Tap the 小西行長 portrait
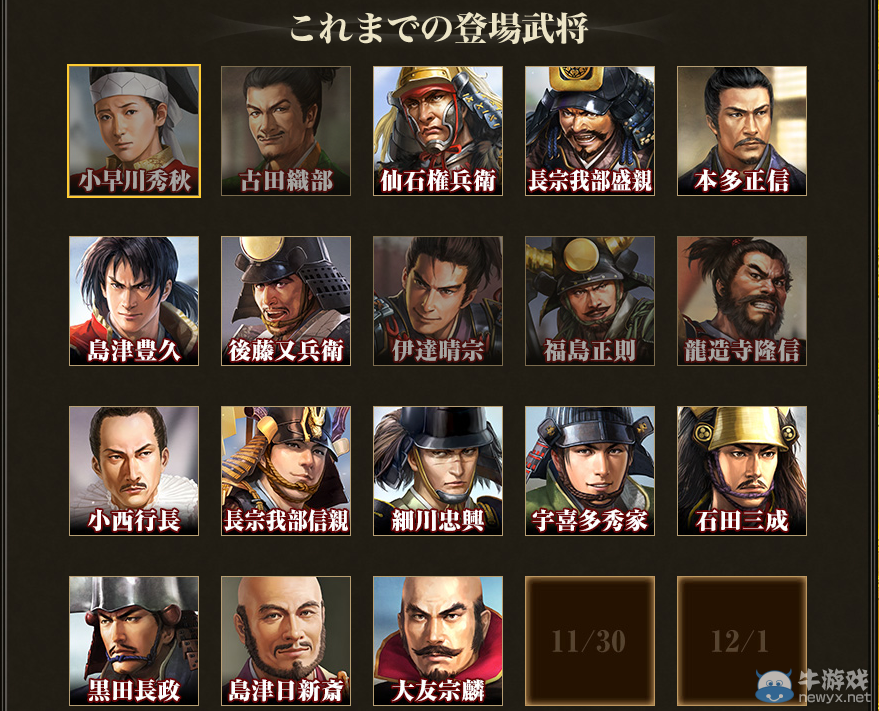The width and height of the screenshot is (879, 711). [134, 470]
